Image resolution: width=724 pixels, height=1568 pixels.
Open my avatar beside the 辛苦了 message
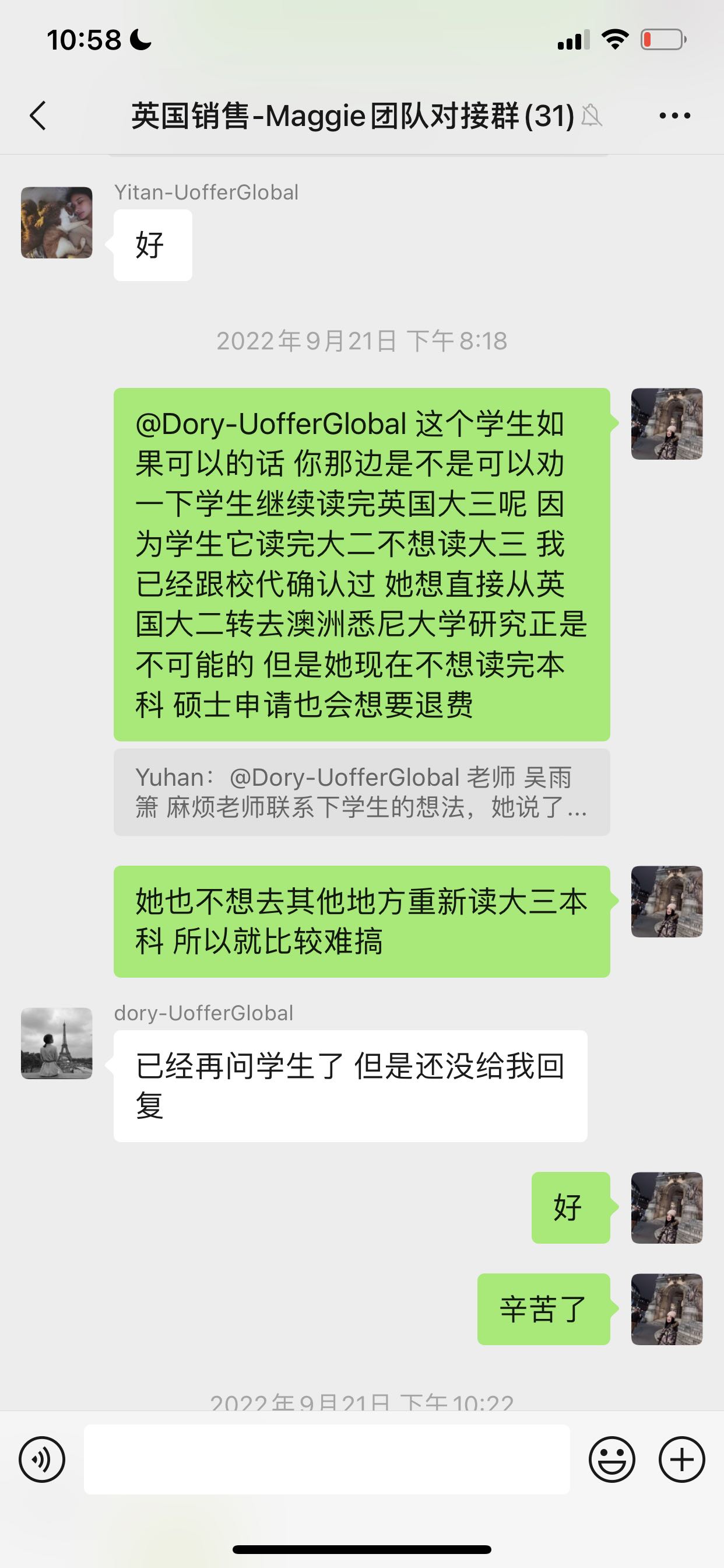(x=667, y=1310)
